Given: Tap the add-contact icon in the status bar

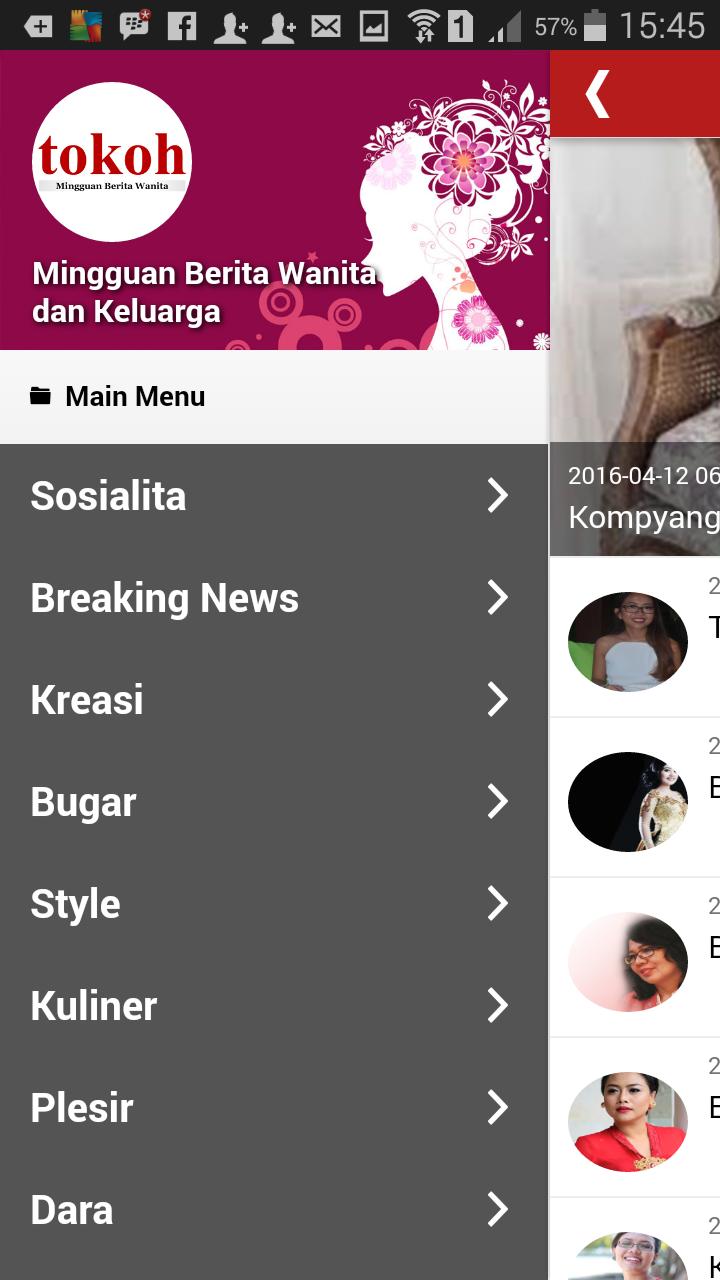Looking at the screenshot, I should pyautogui.click(x=232, y=25).
